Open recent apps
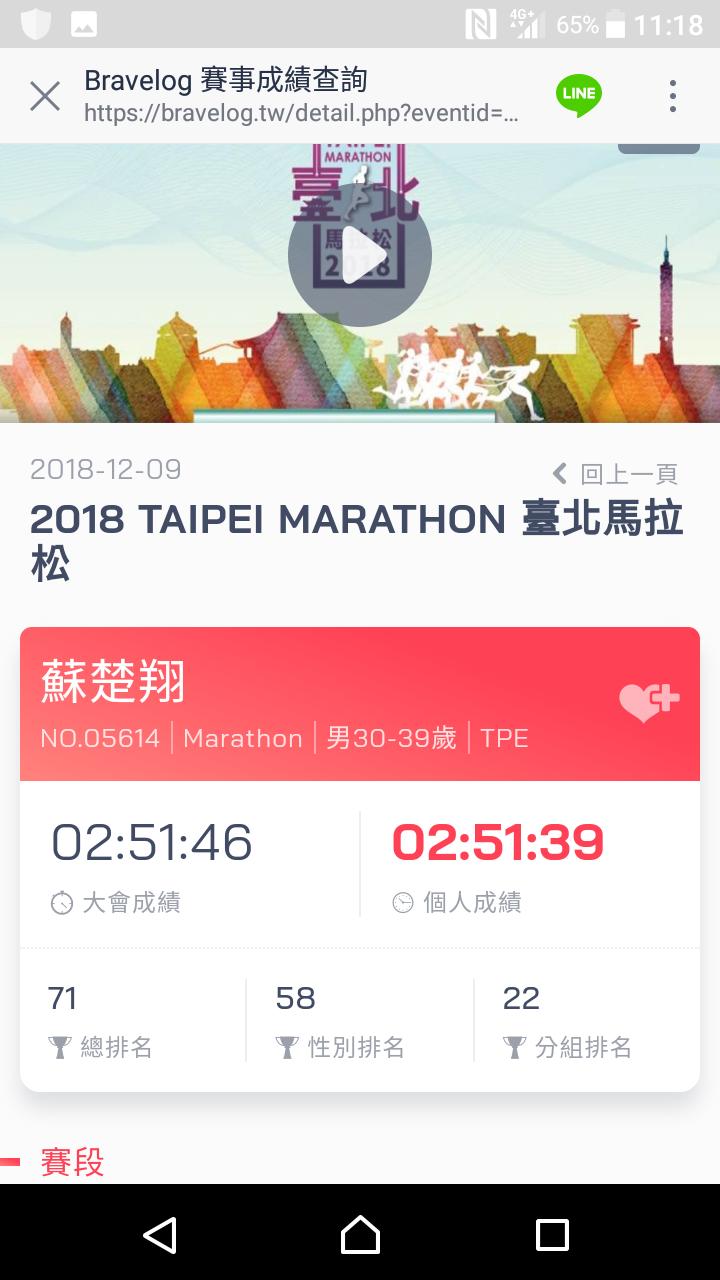720x1280 pixels. [x=552, y=1235]
